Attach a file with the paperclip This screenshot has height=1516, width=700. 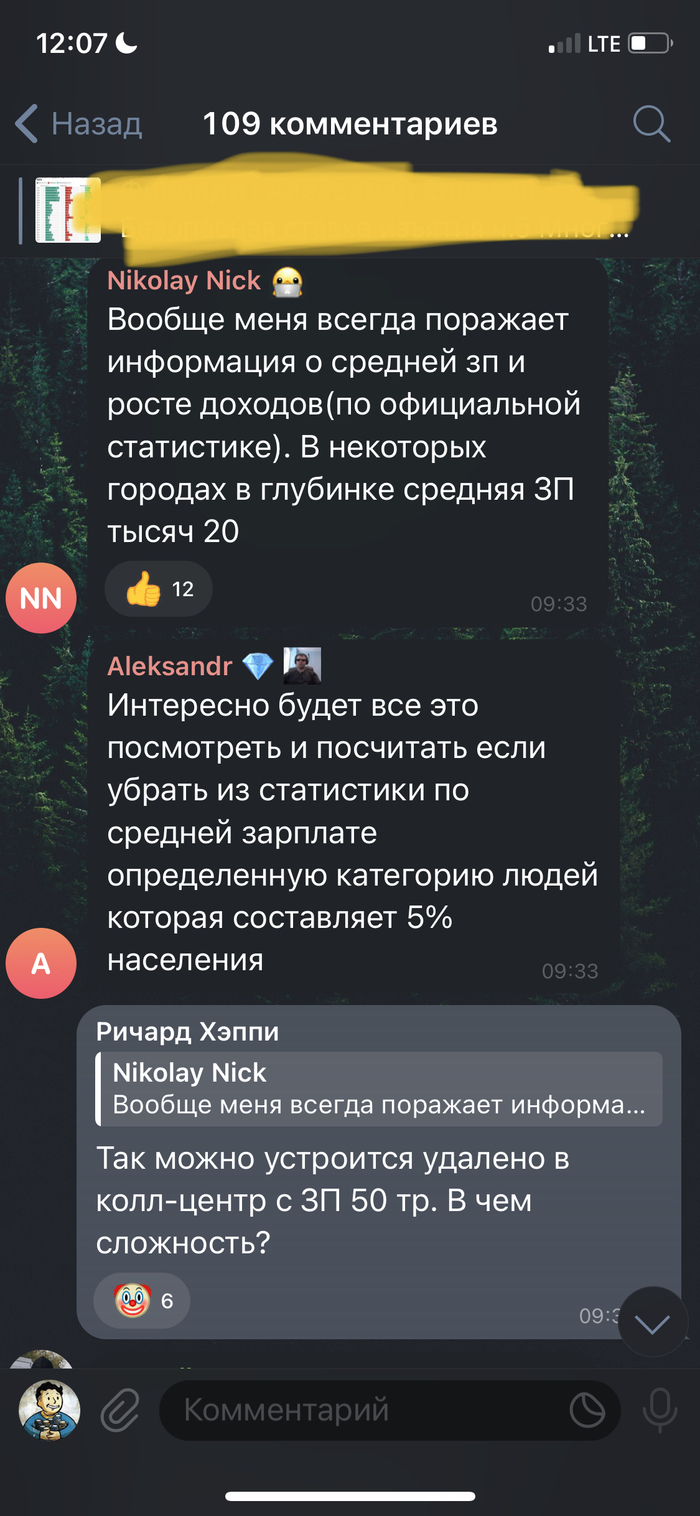pos(120,1411)
